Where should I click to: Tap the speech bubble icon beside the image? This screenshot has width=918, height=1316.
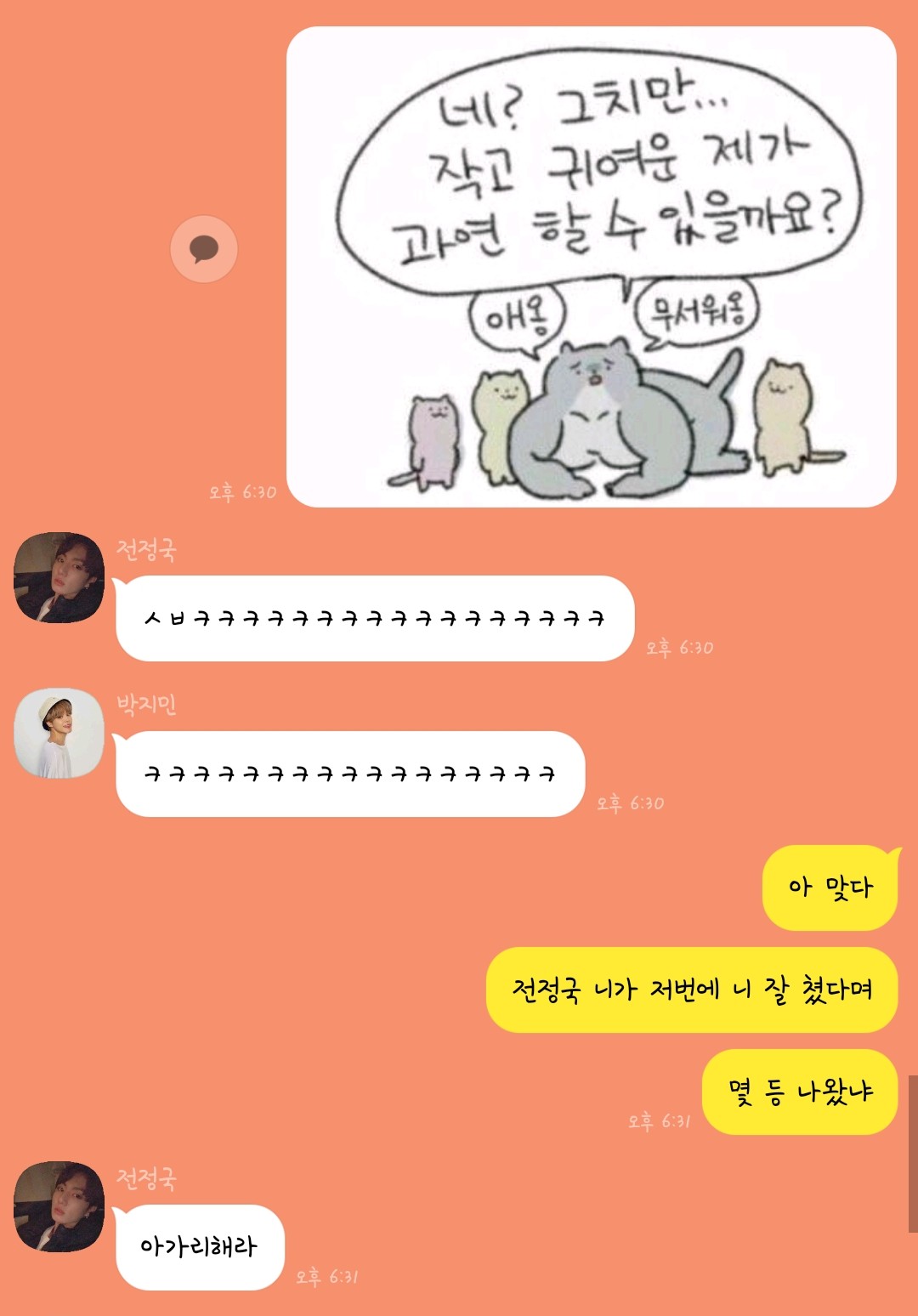pos(204,249)
